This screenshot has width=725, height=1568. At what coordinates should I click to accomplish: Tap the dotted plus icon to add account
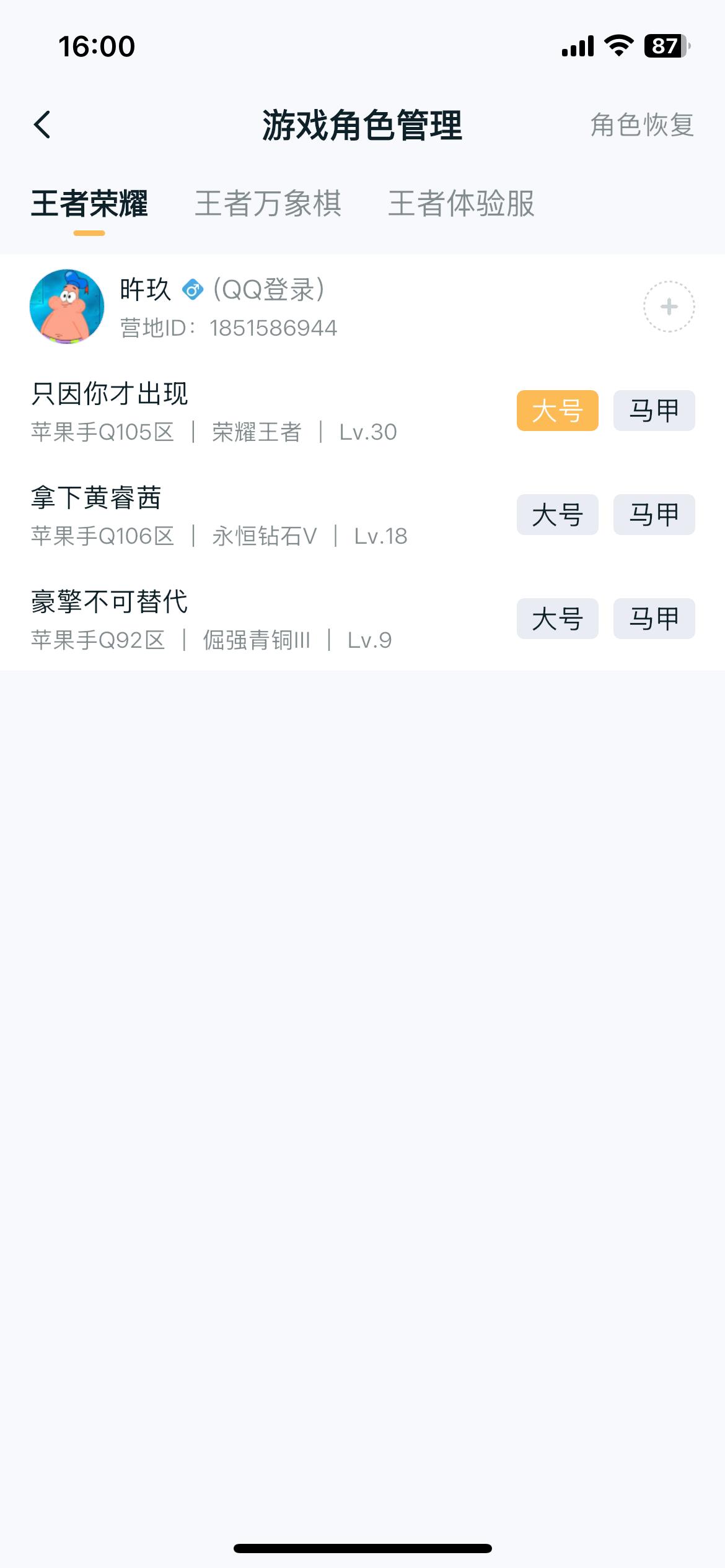tap(668, 307)
